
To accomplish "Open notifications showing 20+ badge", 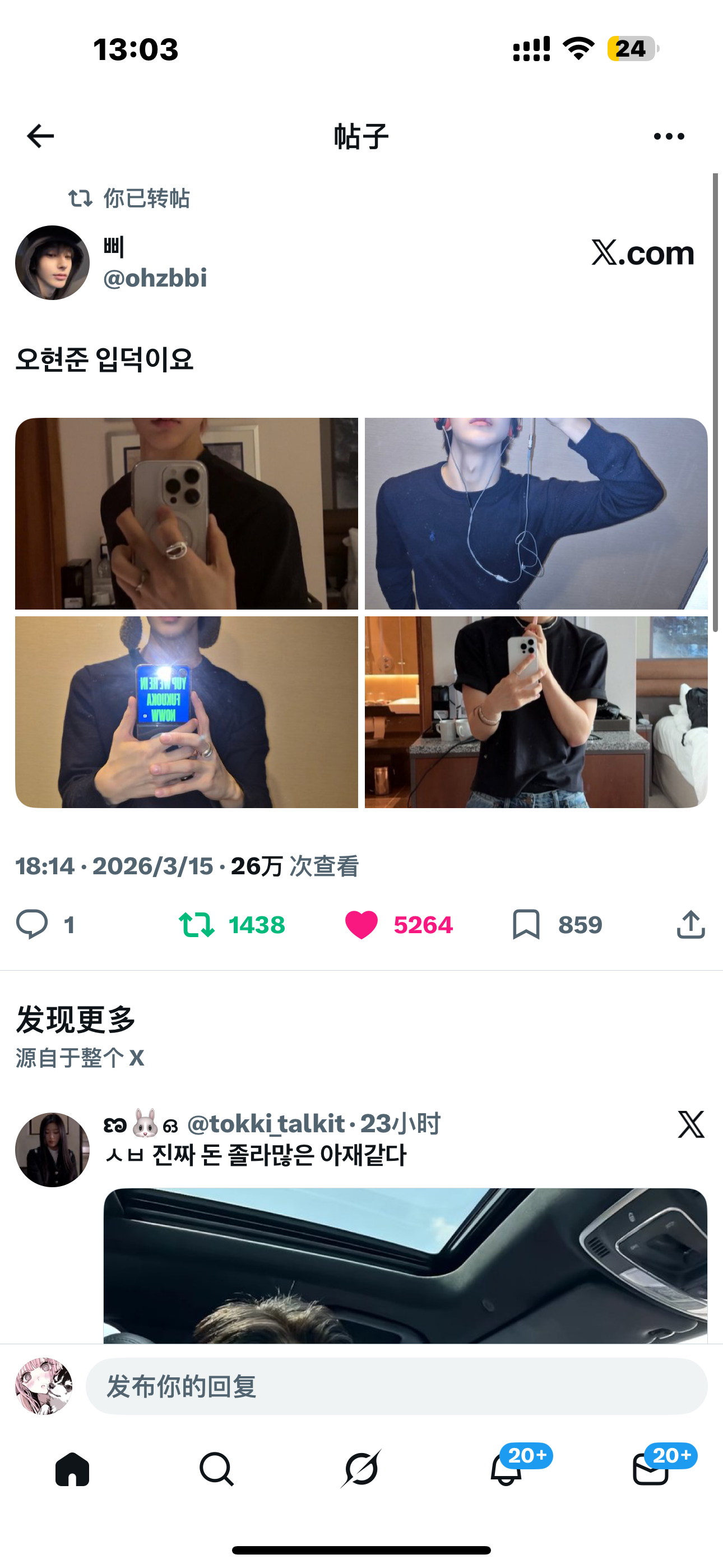I will [506, 1473].
